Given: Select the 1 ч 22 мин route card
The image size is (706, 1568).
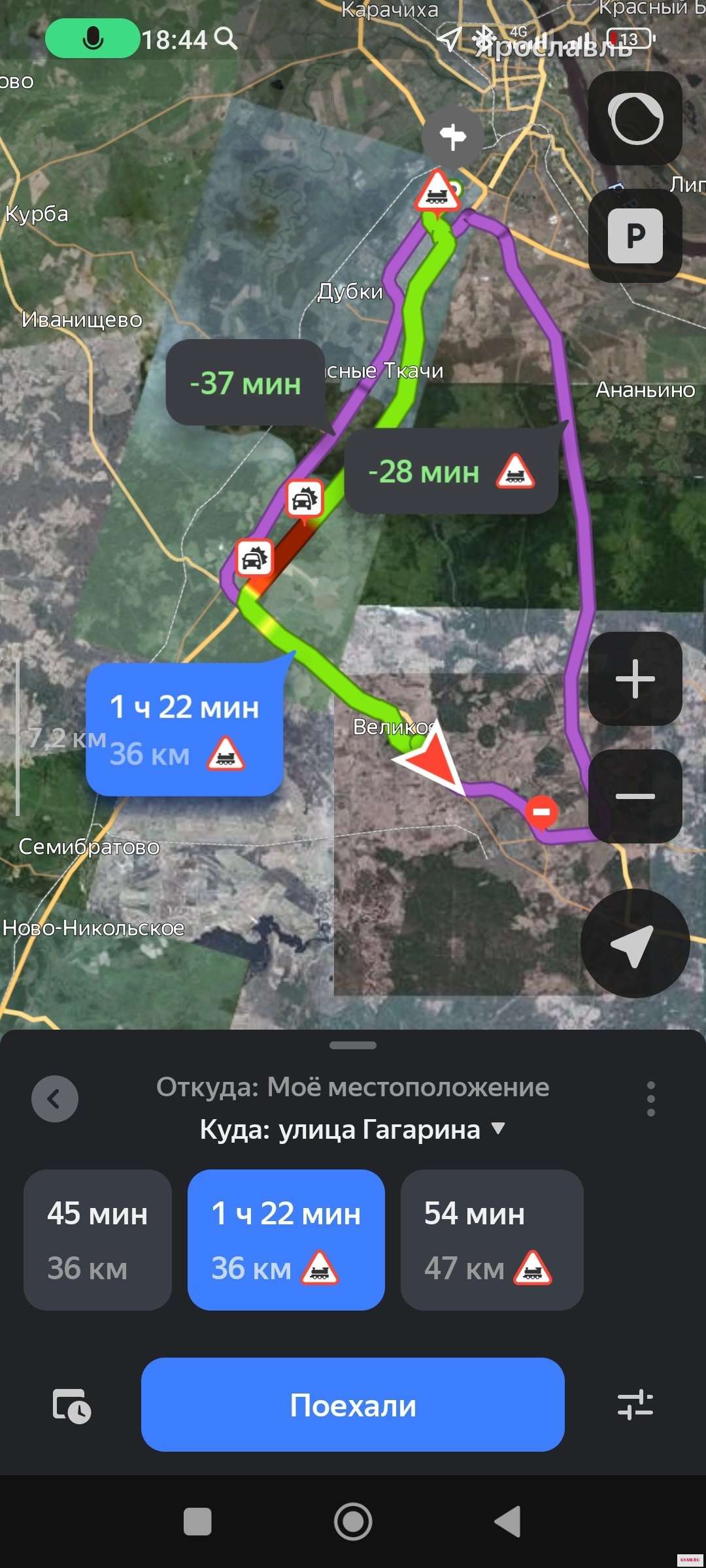Looking at the screenshot, I should tap(286, 1240).
